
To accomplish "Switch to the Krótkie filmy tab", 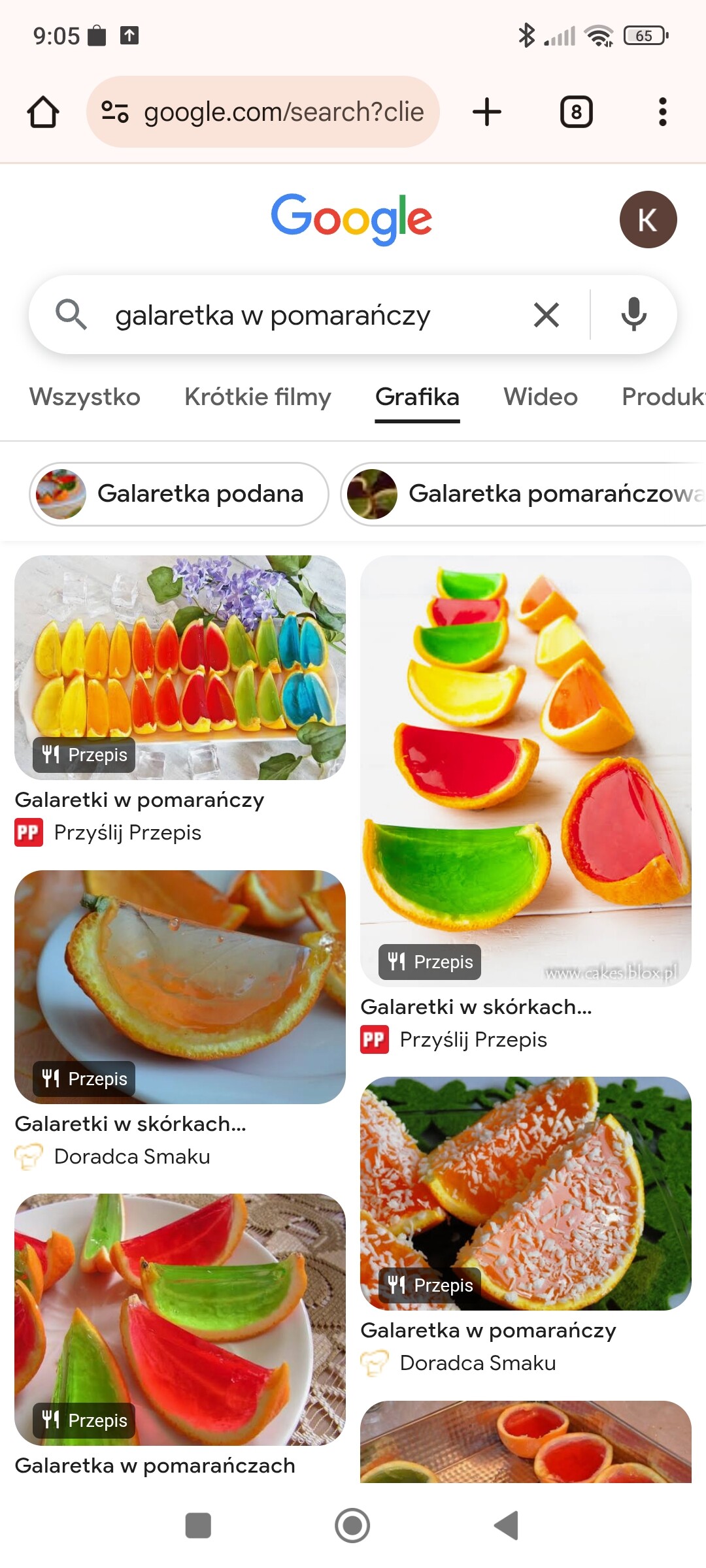I will [x=258, y=397].
